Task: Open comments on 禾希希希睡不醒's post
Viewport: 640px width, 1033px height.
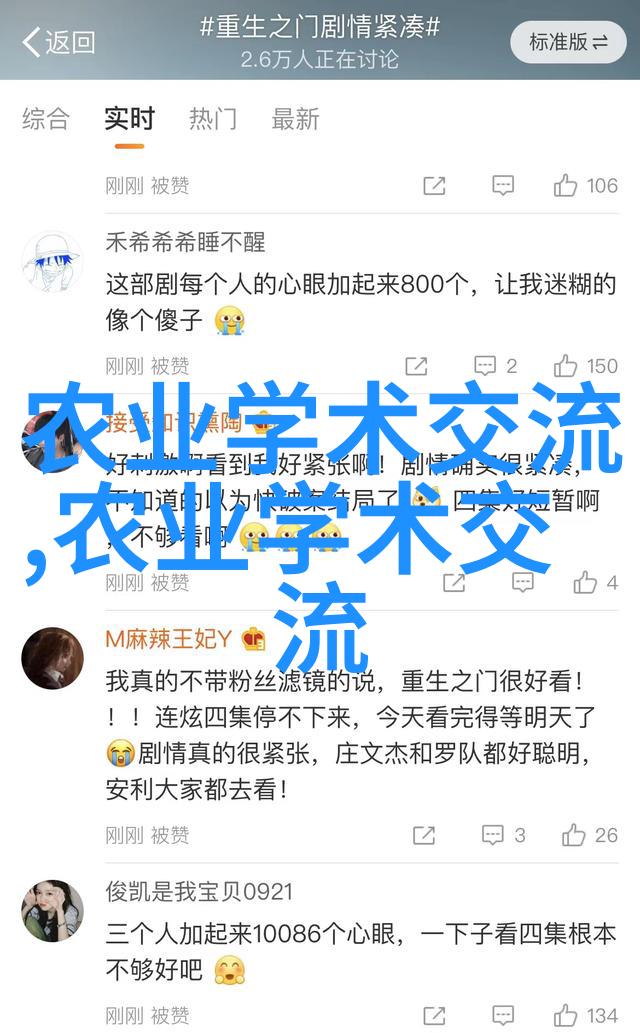Action: (496, 366)
